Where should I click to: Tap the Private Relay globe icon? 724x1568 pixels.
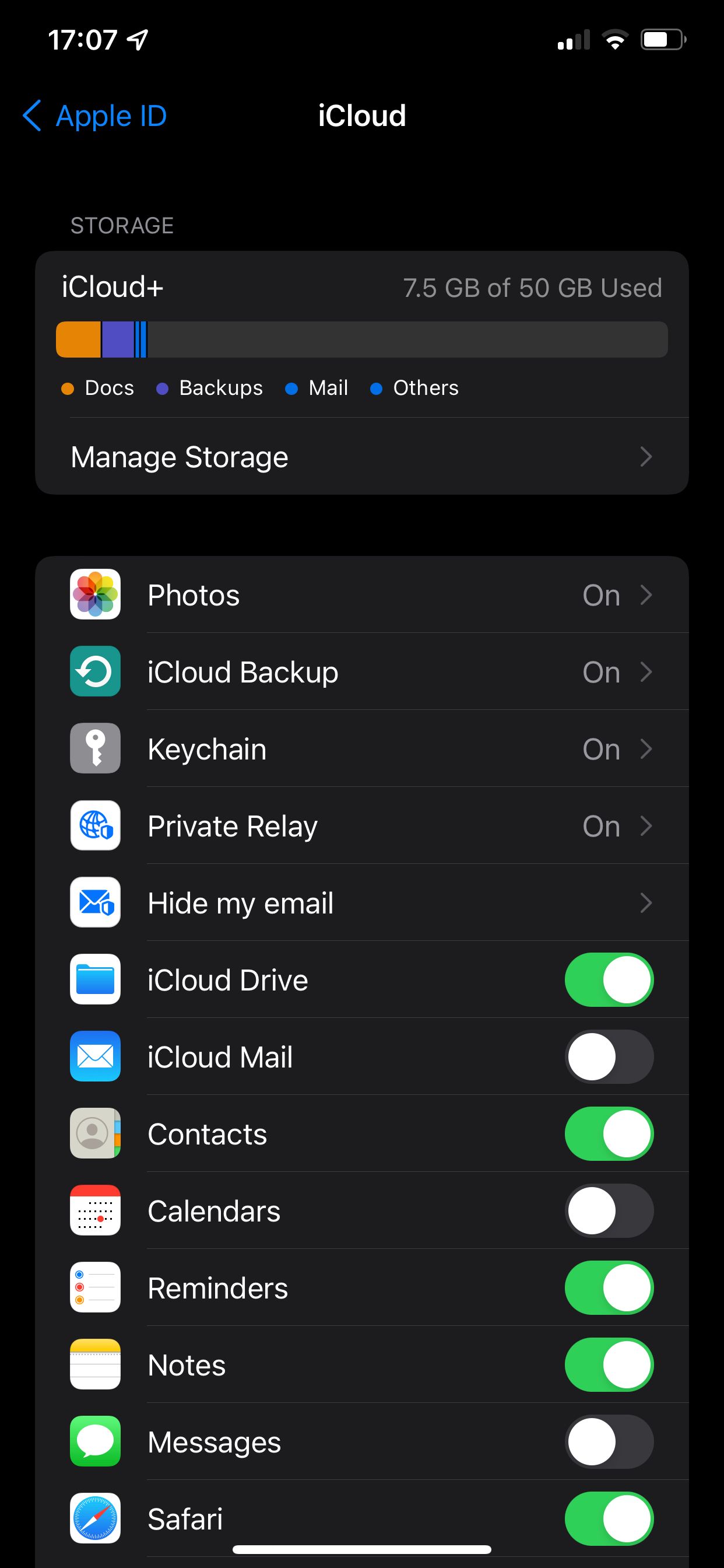95,826
